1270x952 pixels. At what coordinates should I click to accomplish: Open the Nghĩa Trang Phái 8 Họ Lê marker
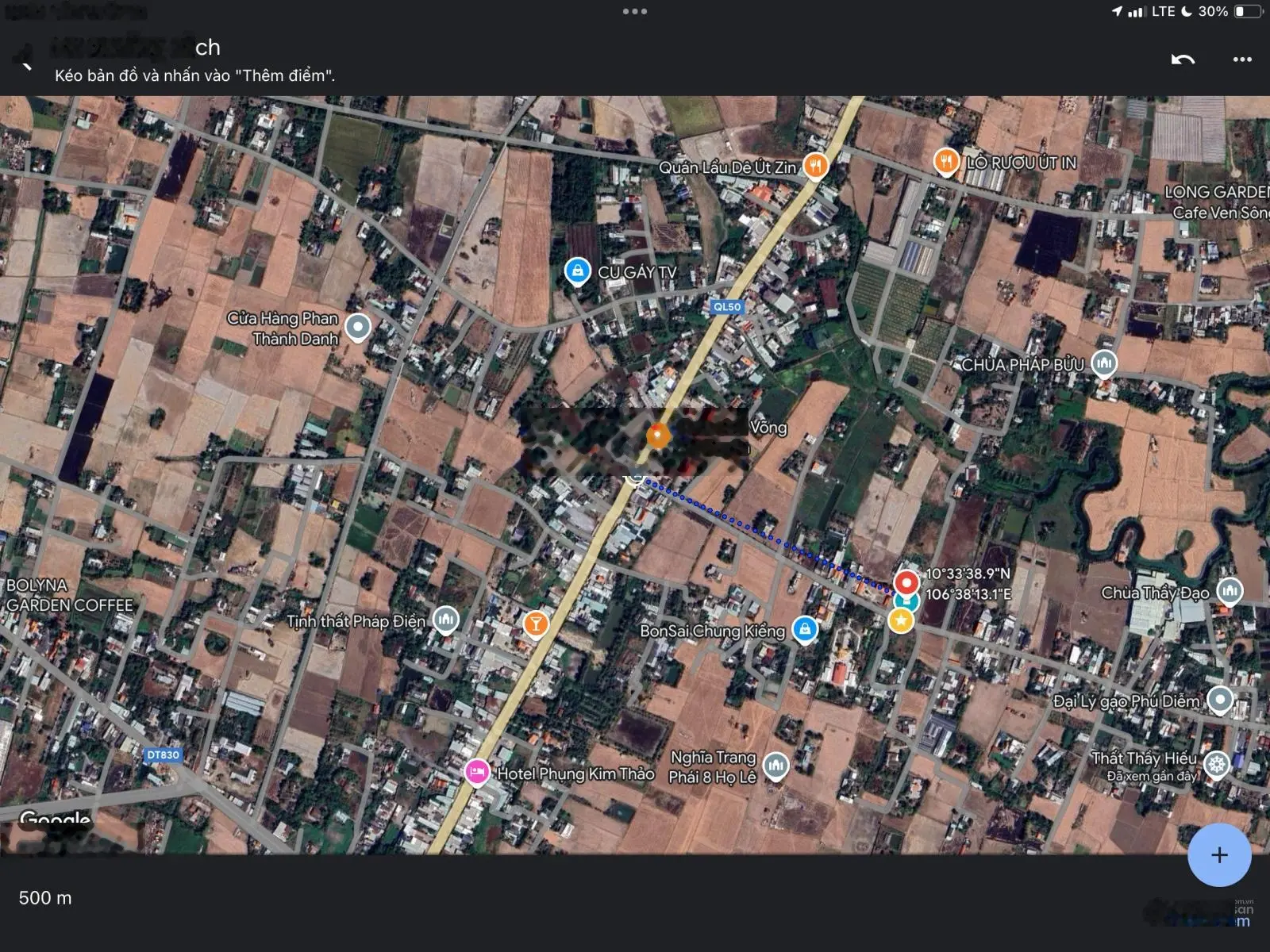pyautogui.click(x=775, y=766)
